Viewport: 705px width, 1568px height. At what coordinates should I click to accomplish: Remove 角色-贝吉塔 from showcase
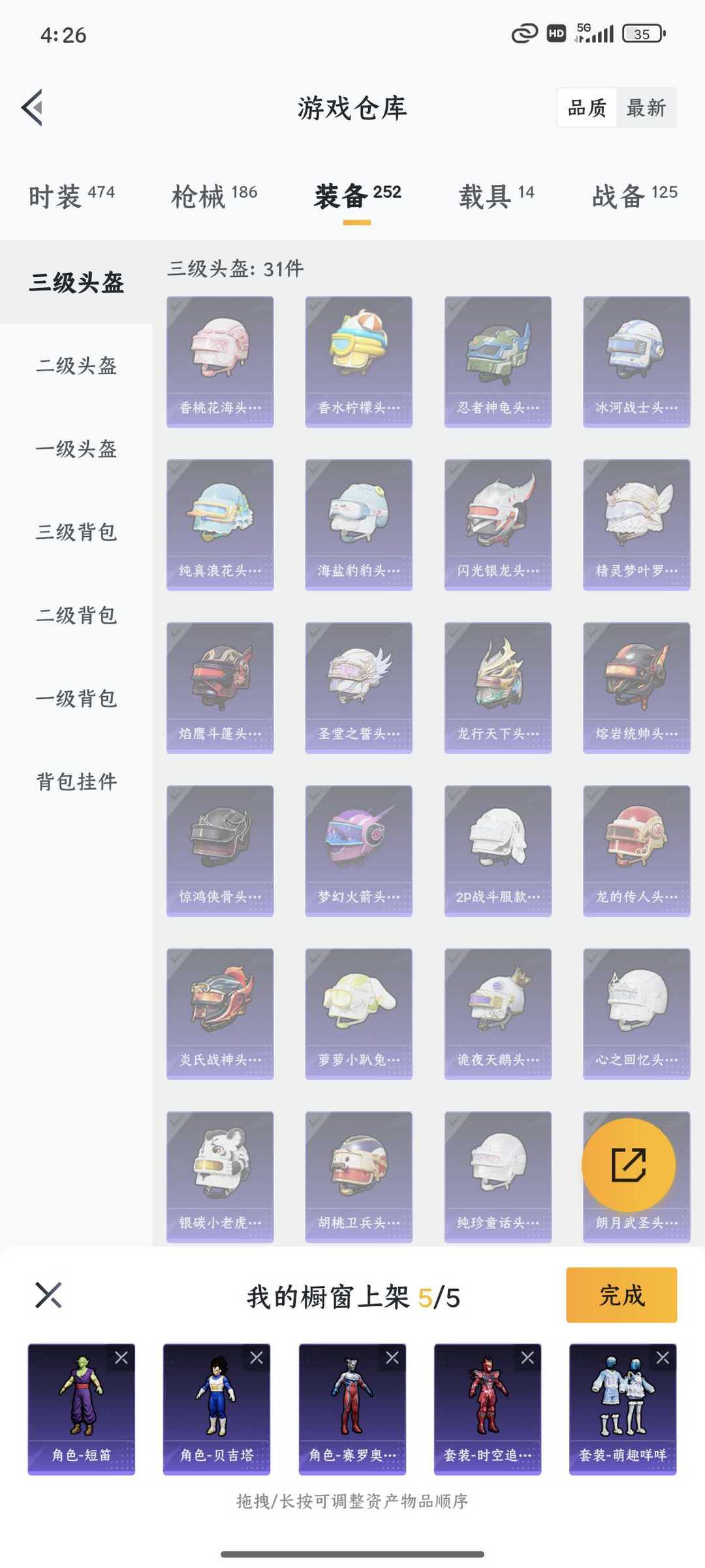pos(257,1358)
